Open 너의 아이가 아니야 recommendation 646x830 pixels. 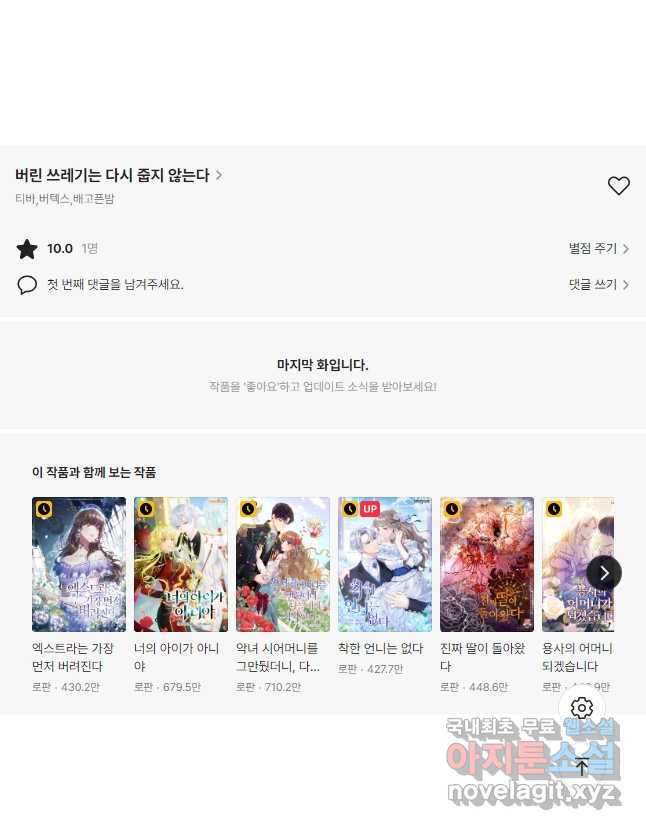(181, 564)
